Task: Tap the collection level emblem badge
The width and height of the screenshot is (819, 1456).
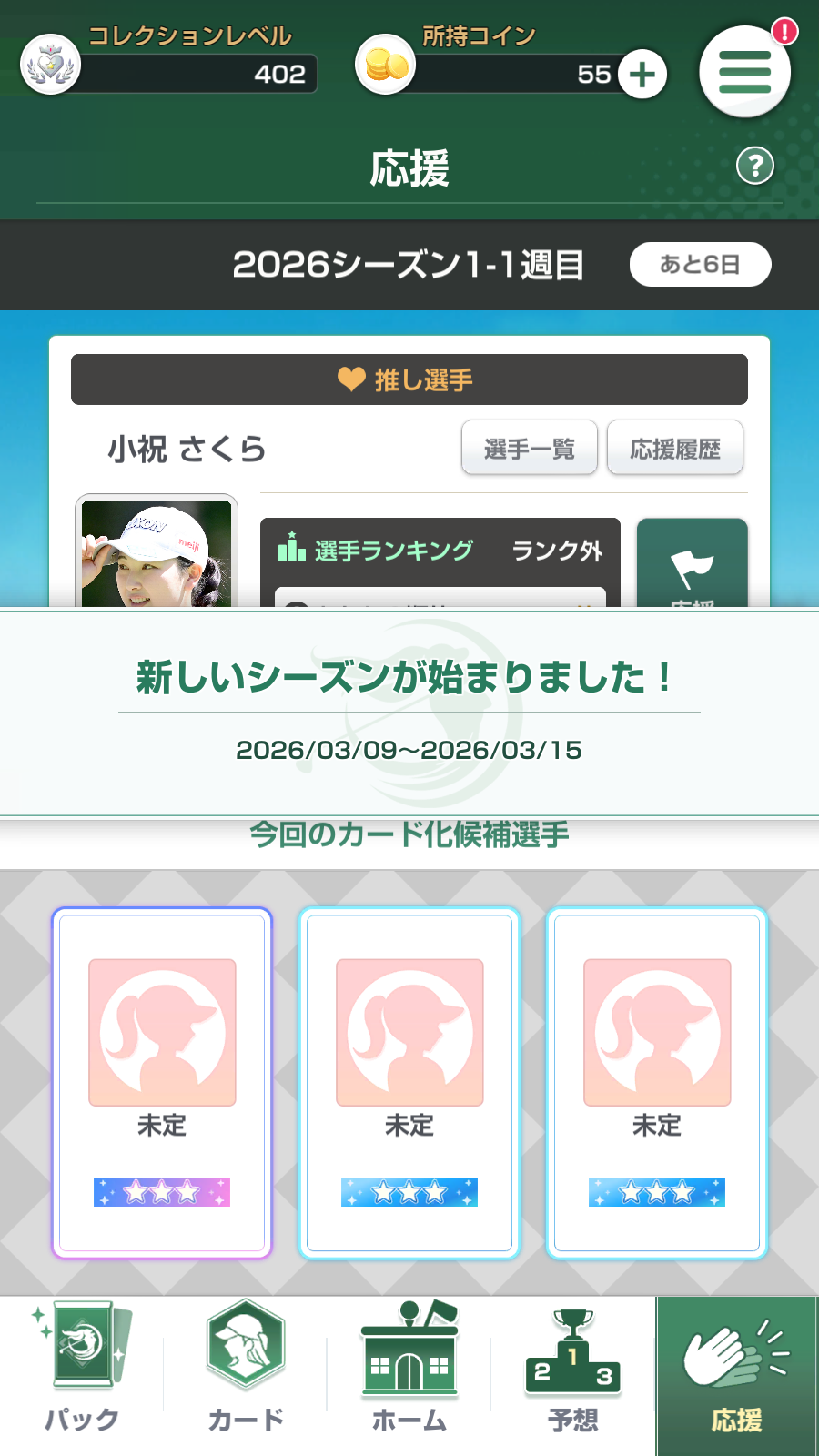Action: click(50, 64)
